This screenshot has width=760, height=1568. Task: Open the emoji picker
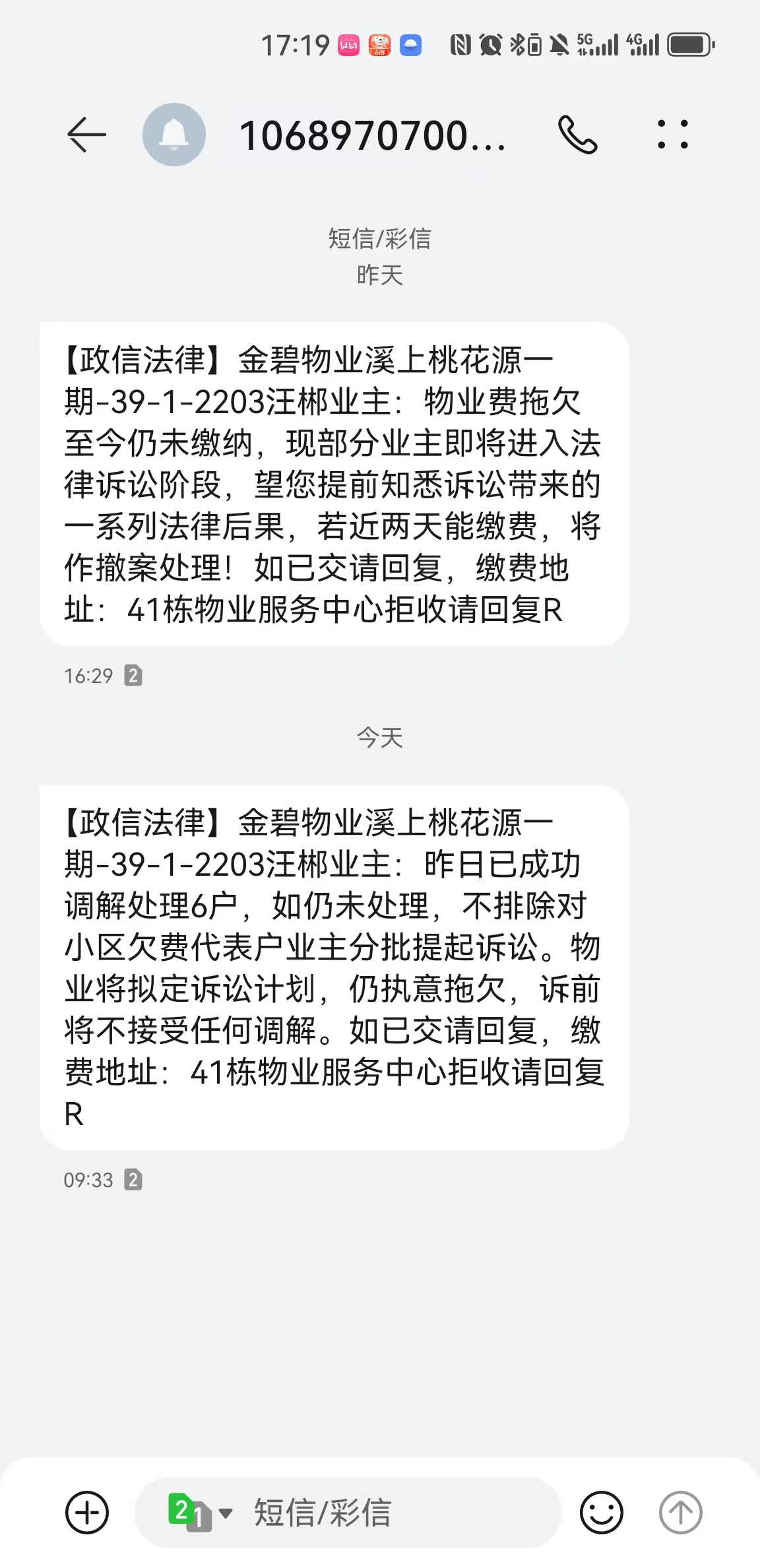[x=601, y=1512]
